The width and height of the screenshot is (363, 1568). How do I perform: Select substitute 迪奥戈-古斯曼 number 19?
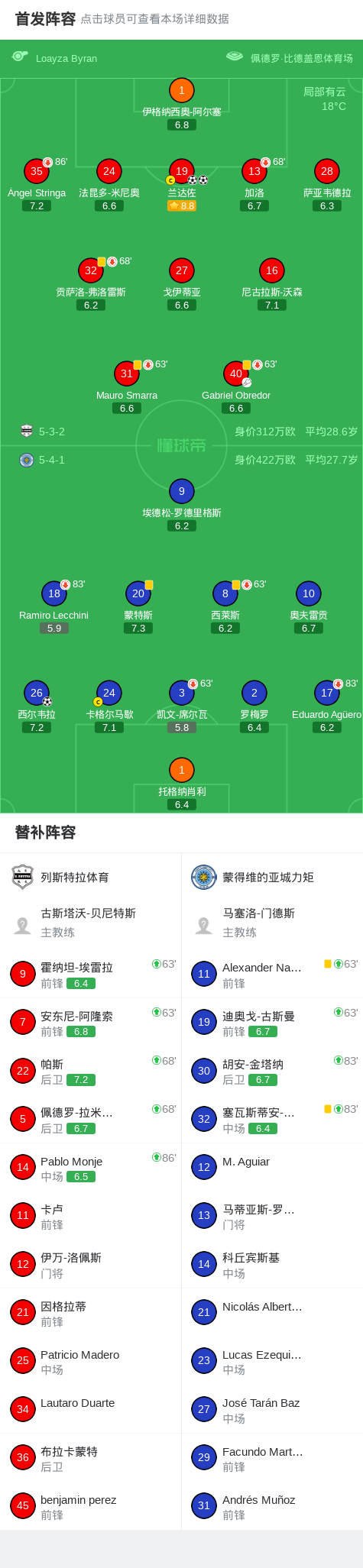[x=272, y=1022]
